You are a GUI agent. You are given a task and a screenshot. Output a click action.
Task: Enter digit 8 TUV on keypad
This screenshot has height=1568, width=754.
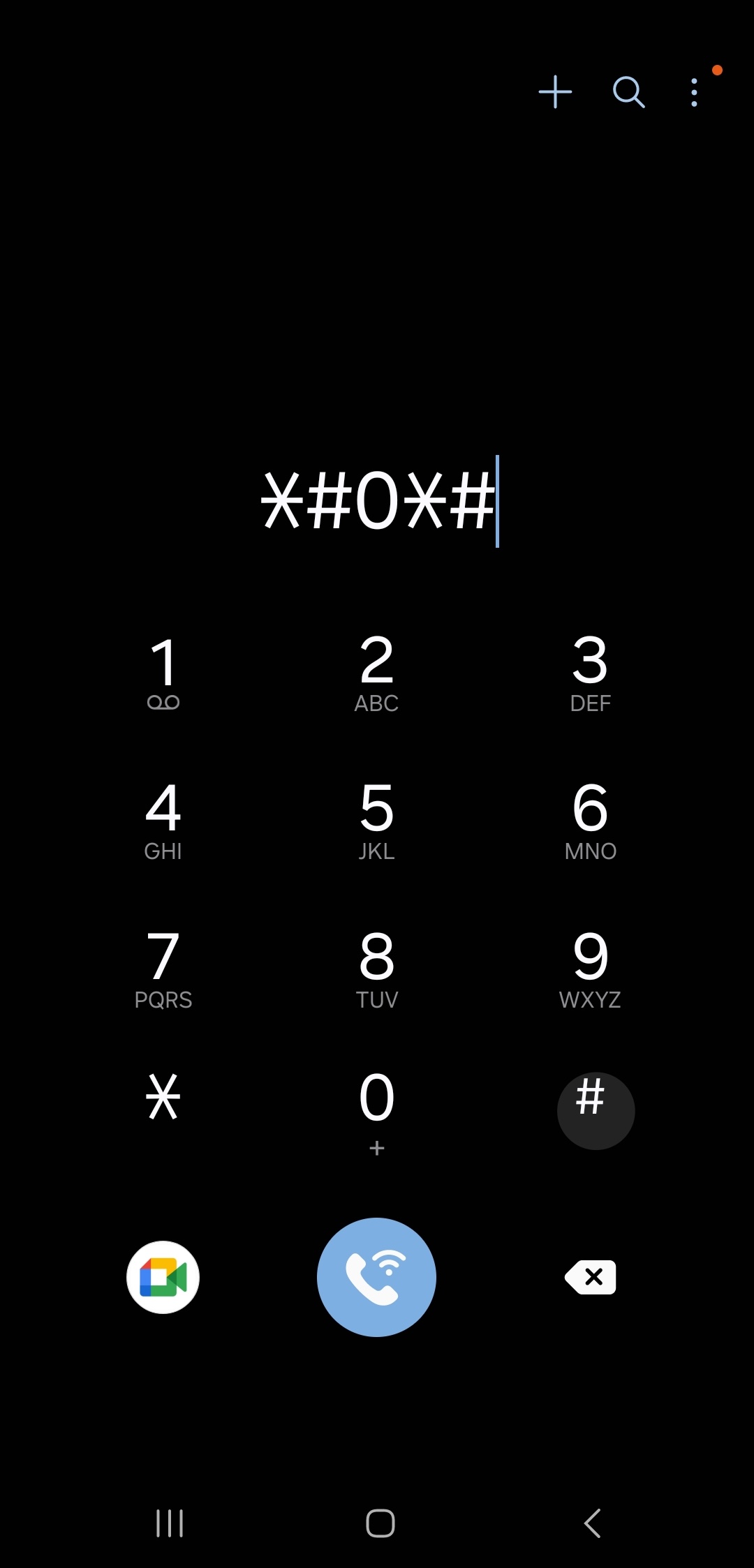(x=377, y=969)
